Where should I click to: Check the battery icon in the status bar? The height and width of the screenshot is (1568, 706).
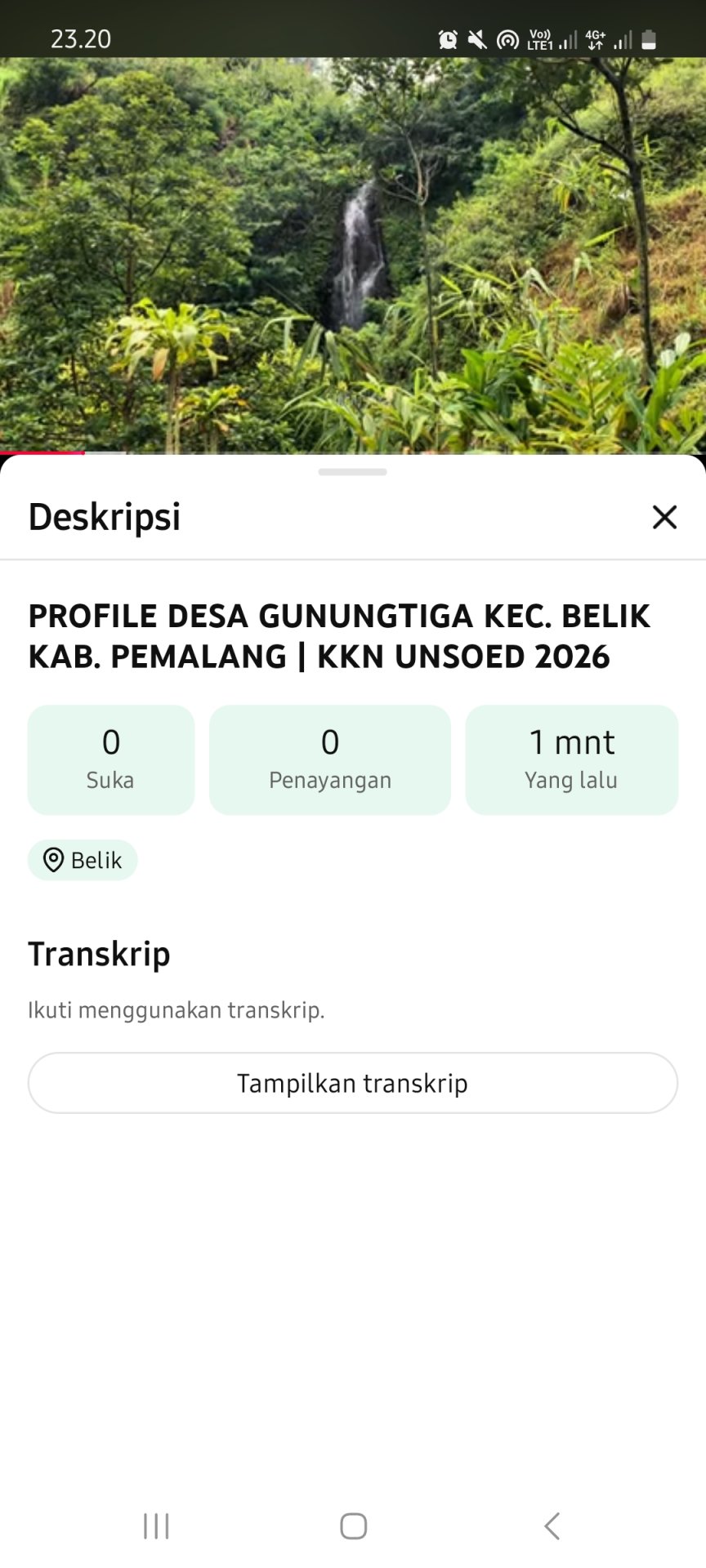(x=650, y=38)
